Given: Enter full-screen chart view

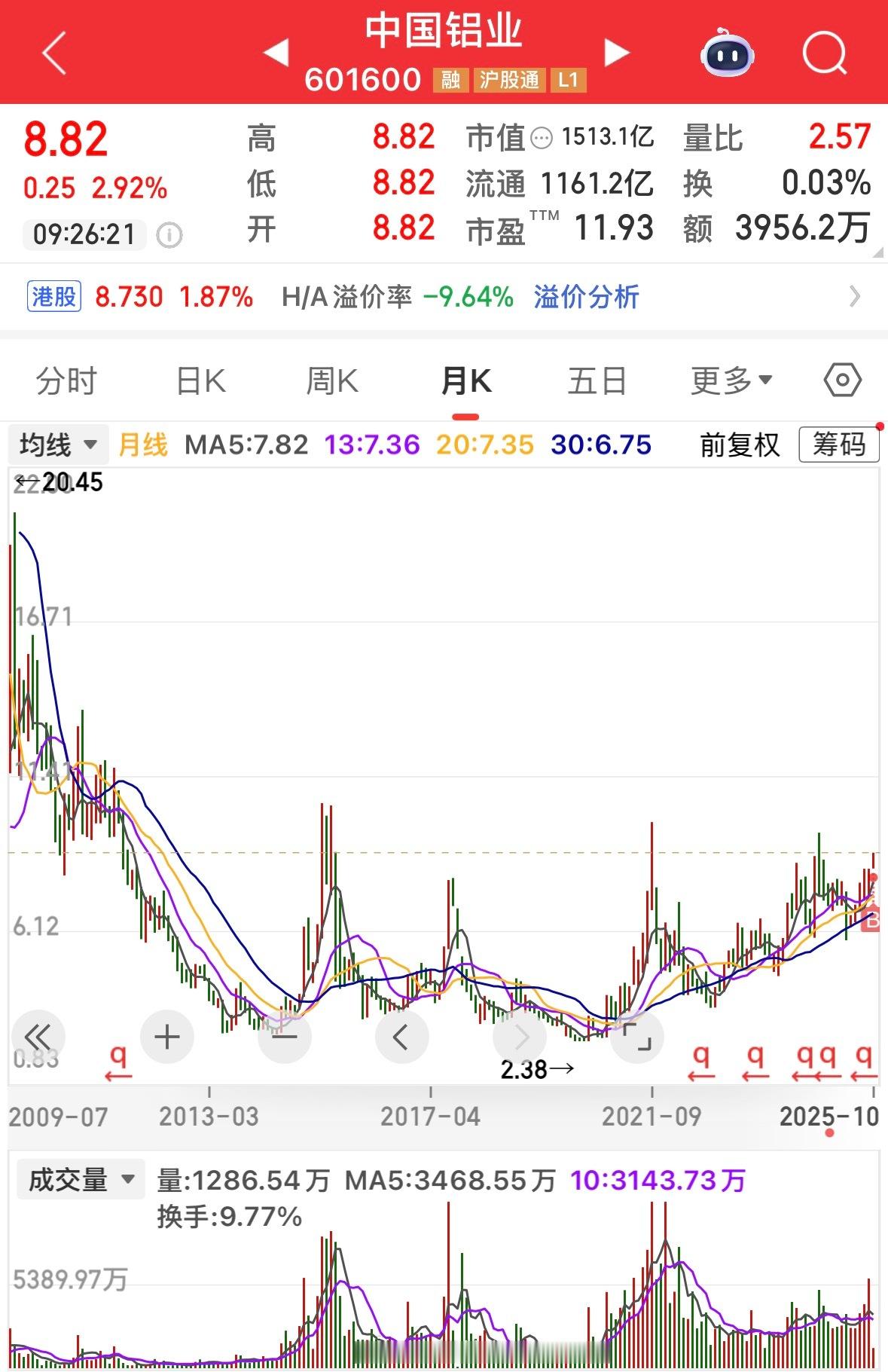Looking at the screenshot, I should 637,1037.
